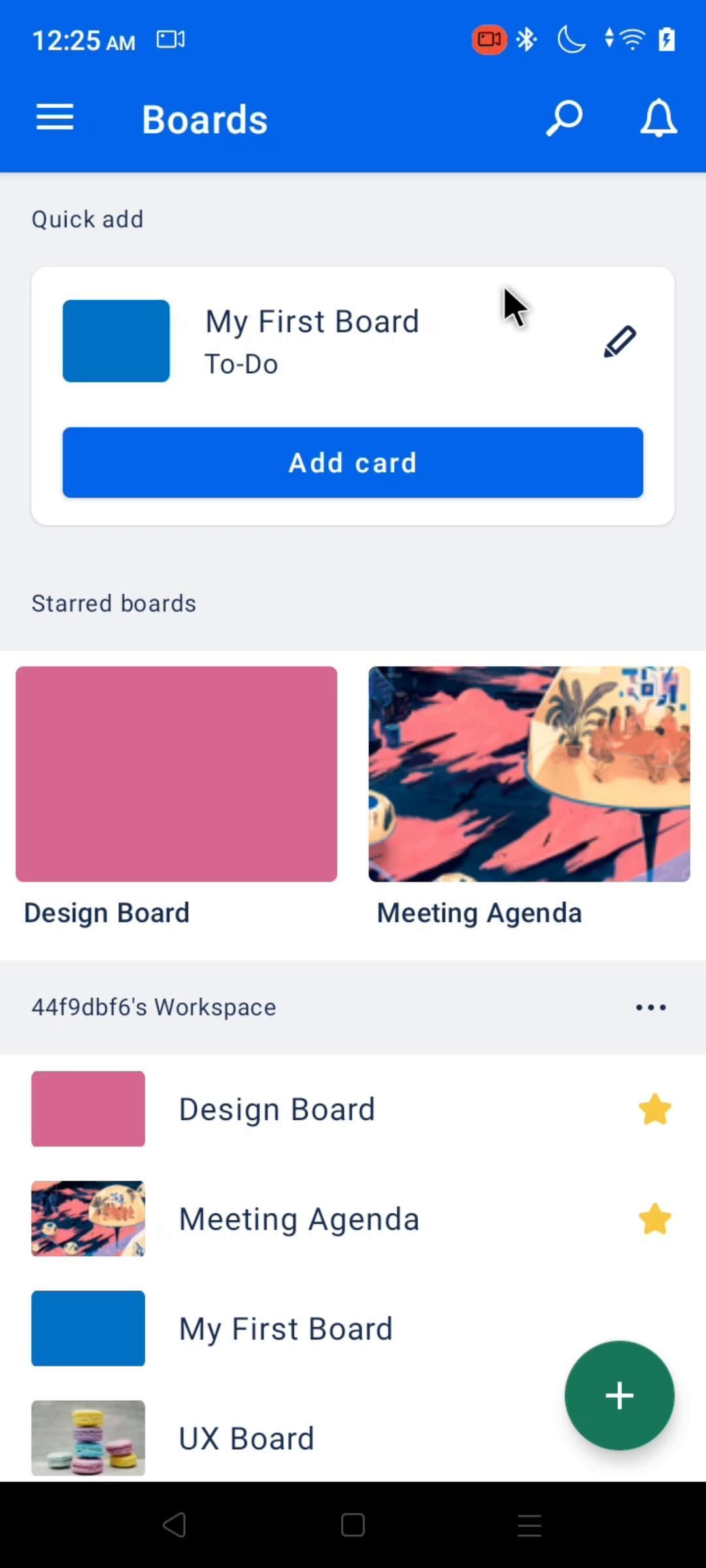Open the starred Meeting Agenda tile
The height and width of the screenshot is (1568, 706).
click(529, 774)
